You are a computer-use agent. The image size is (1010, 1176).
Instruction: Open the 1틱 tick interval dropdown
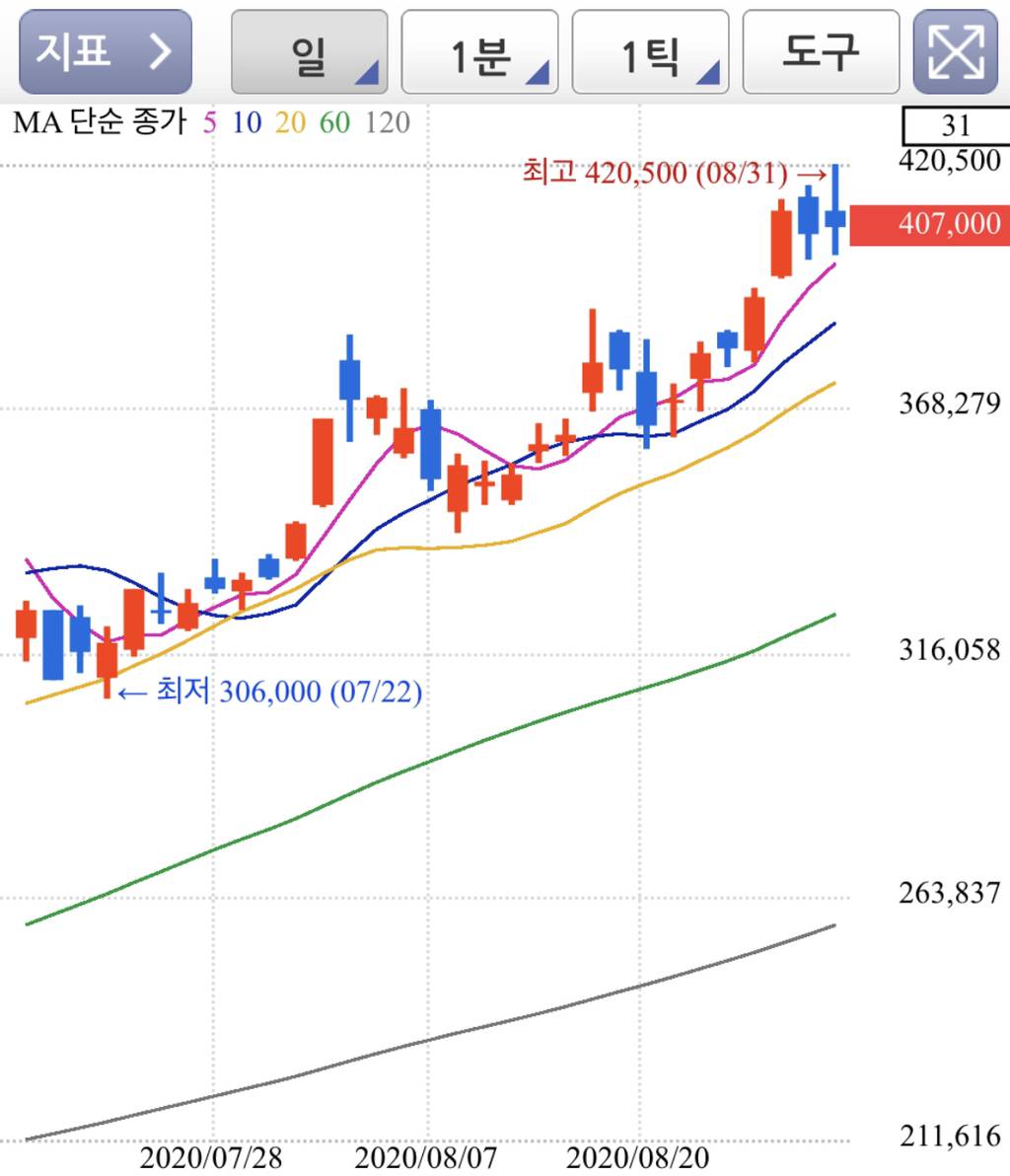click(650, 52)
